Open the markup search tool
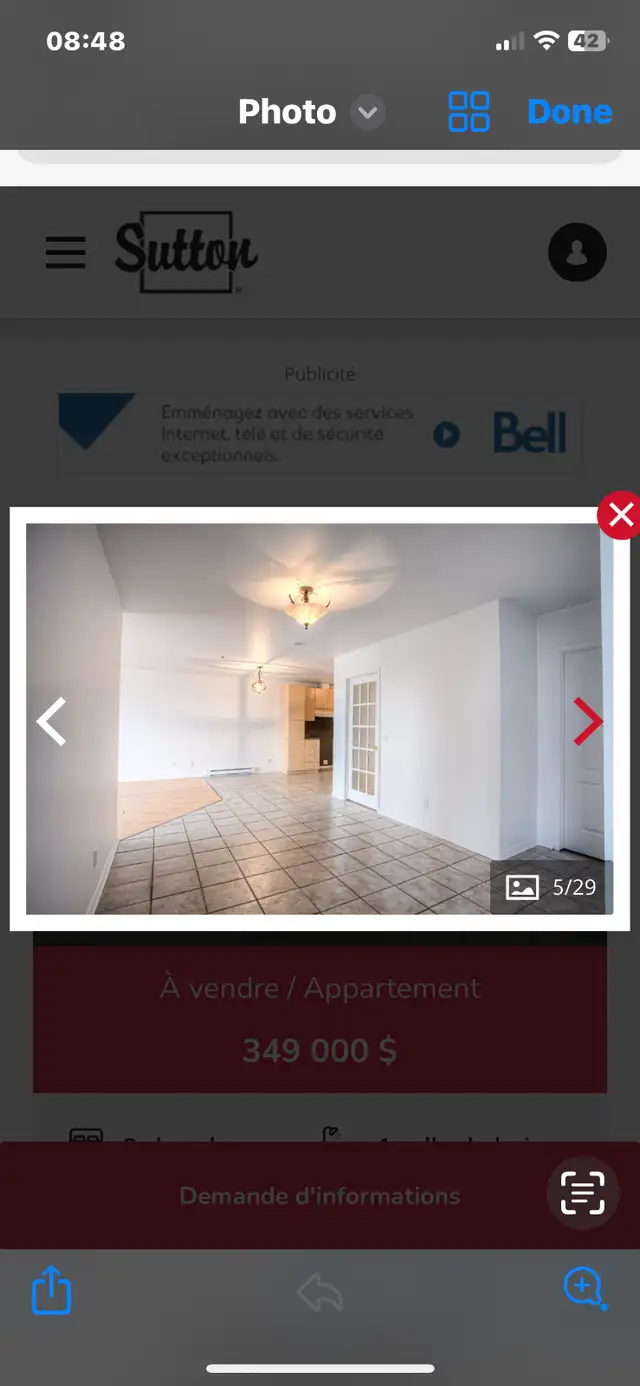 (583, 1288)
